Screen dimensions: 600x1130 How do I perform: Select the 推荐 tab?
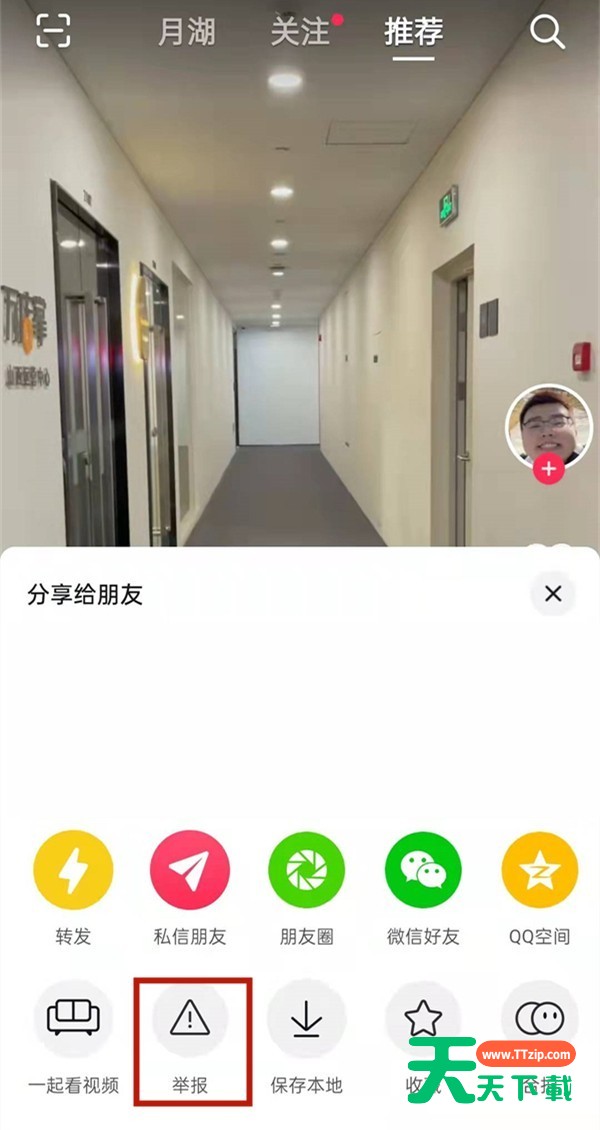point(413,32)
